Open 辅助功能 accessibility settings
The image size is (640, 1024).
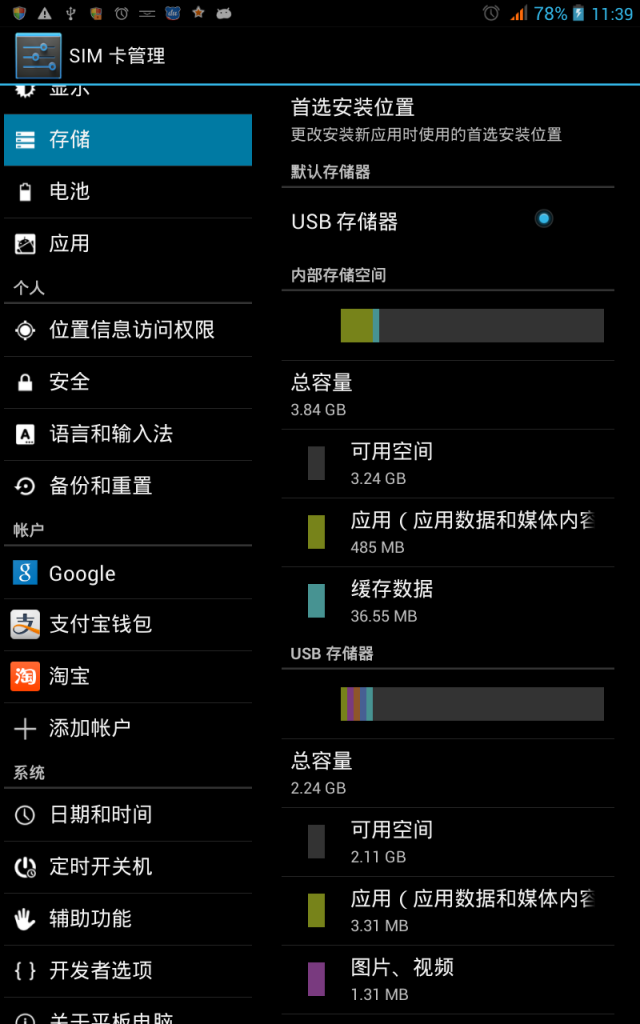[128, 919]
